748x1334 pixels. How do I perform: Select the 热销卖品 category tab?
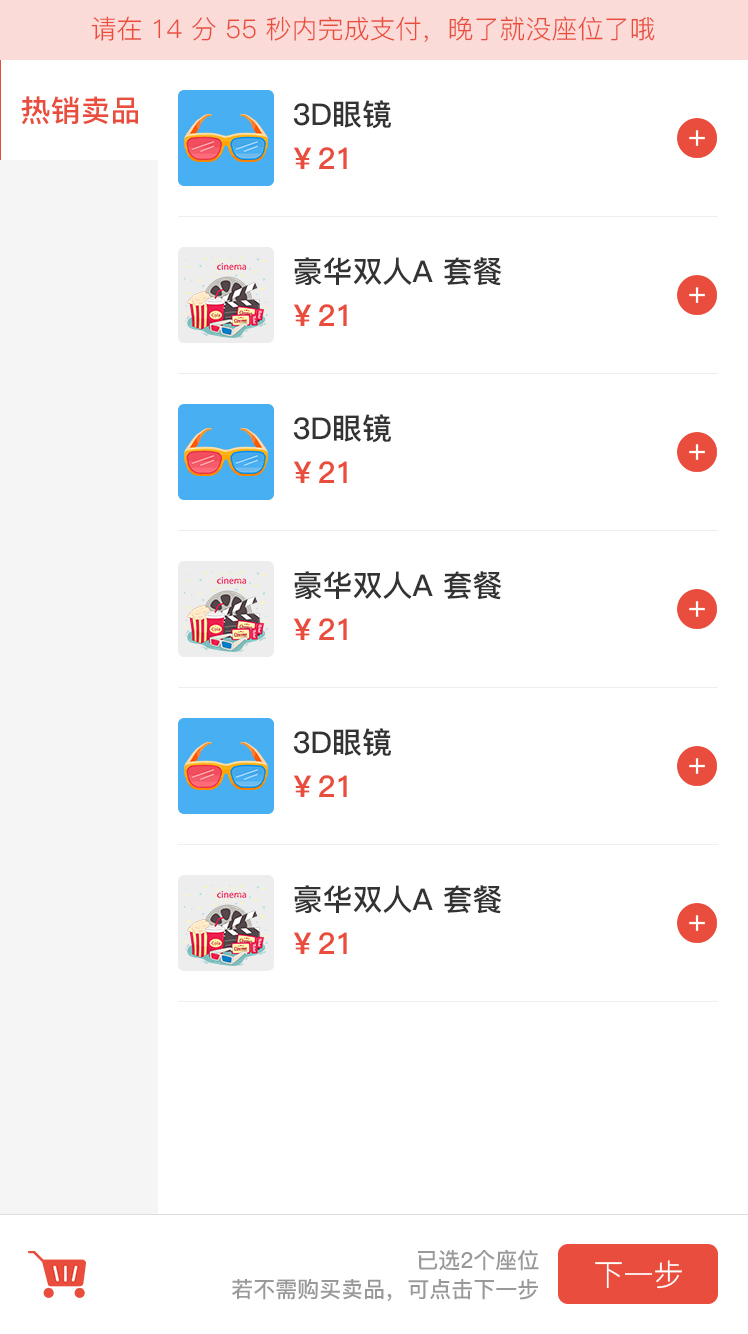click(80, 111)
